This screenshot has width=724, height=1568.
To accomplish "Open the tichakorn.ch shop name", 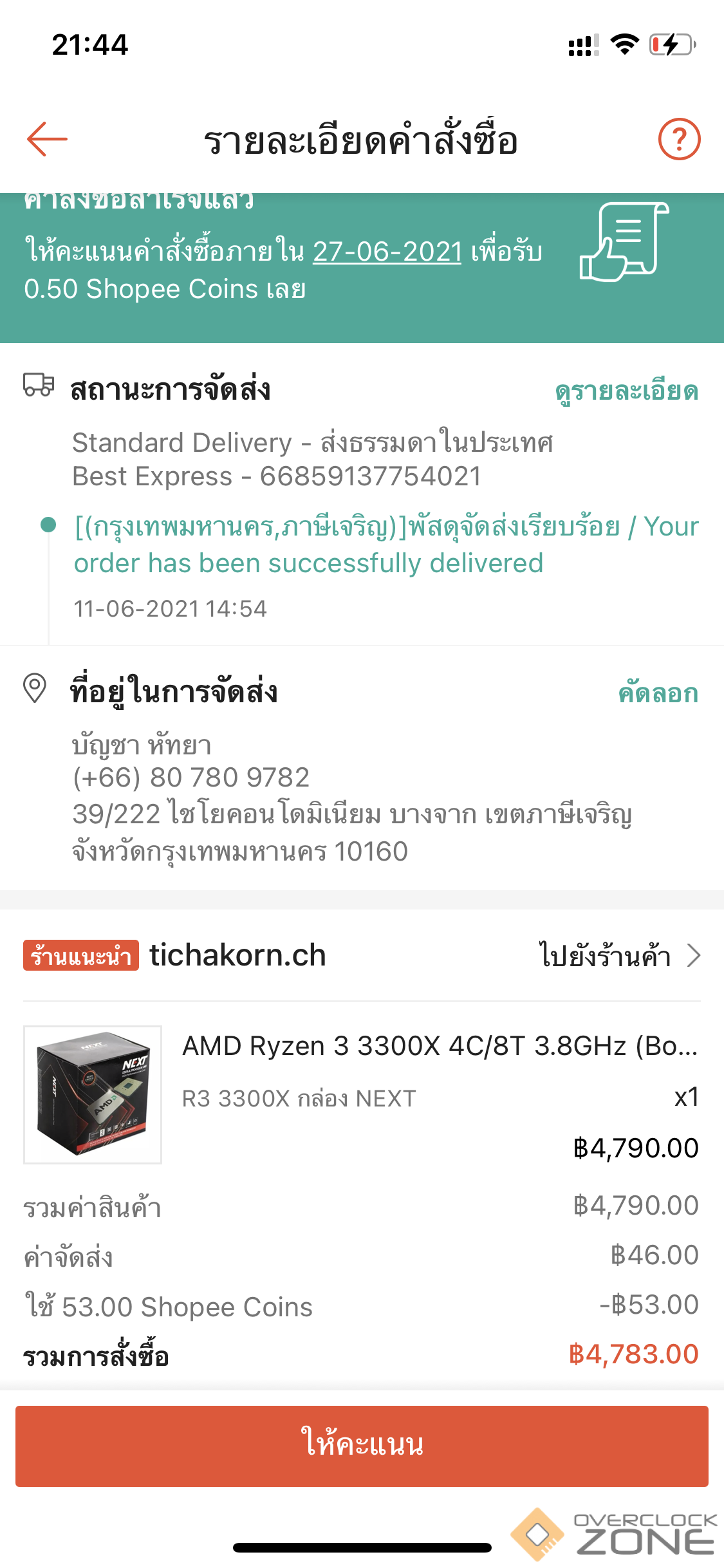I will coord(237,956).
